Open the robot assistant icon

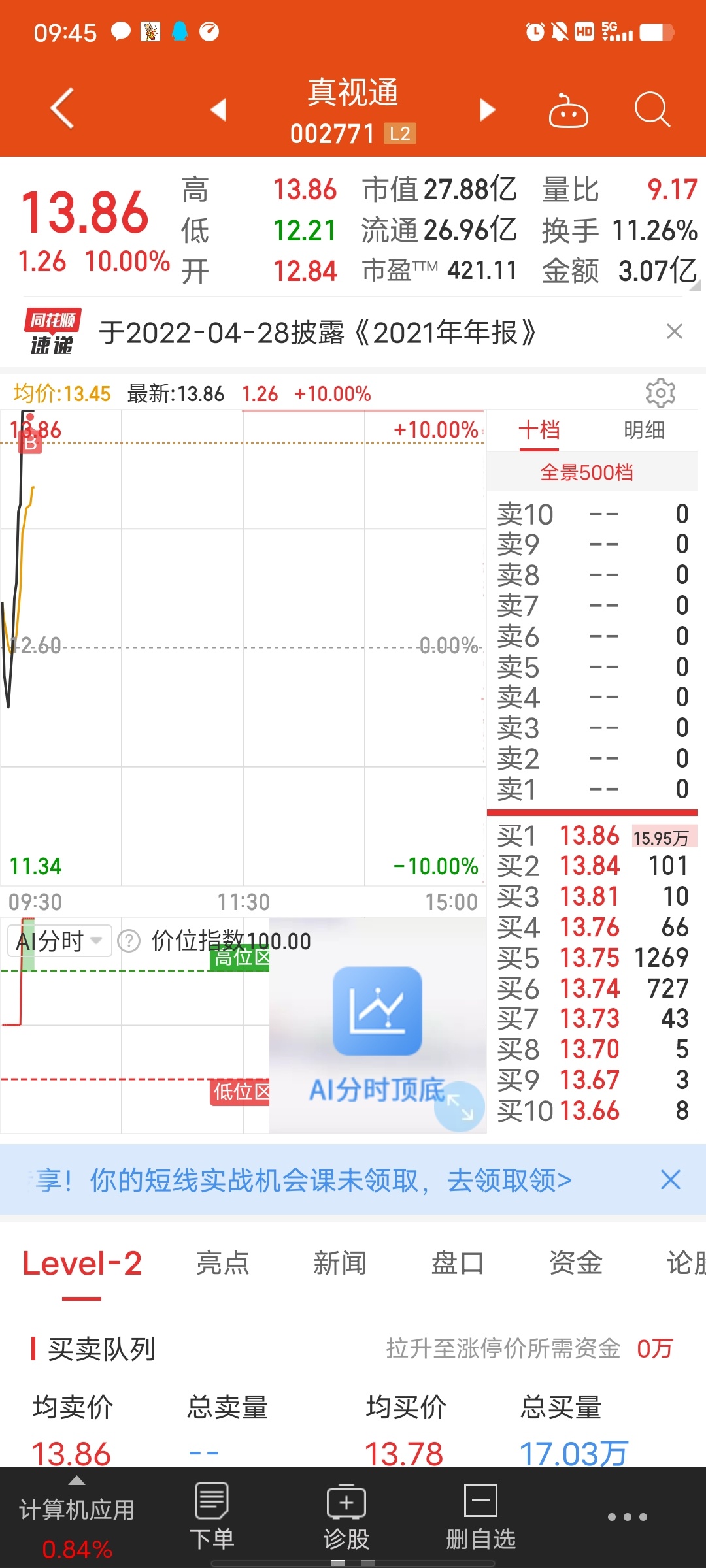(x=568, y=110)
